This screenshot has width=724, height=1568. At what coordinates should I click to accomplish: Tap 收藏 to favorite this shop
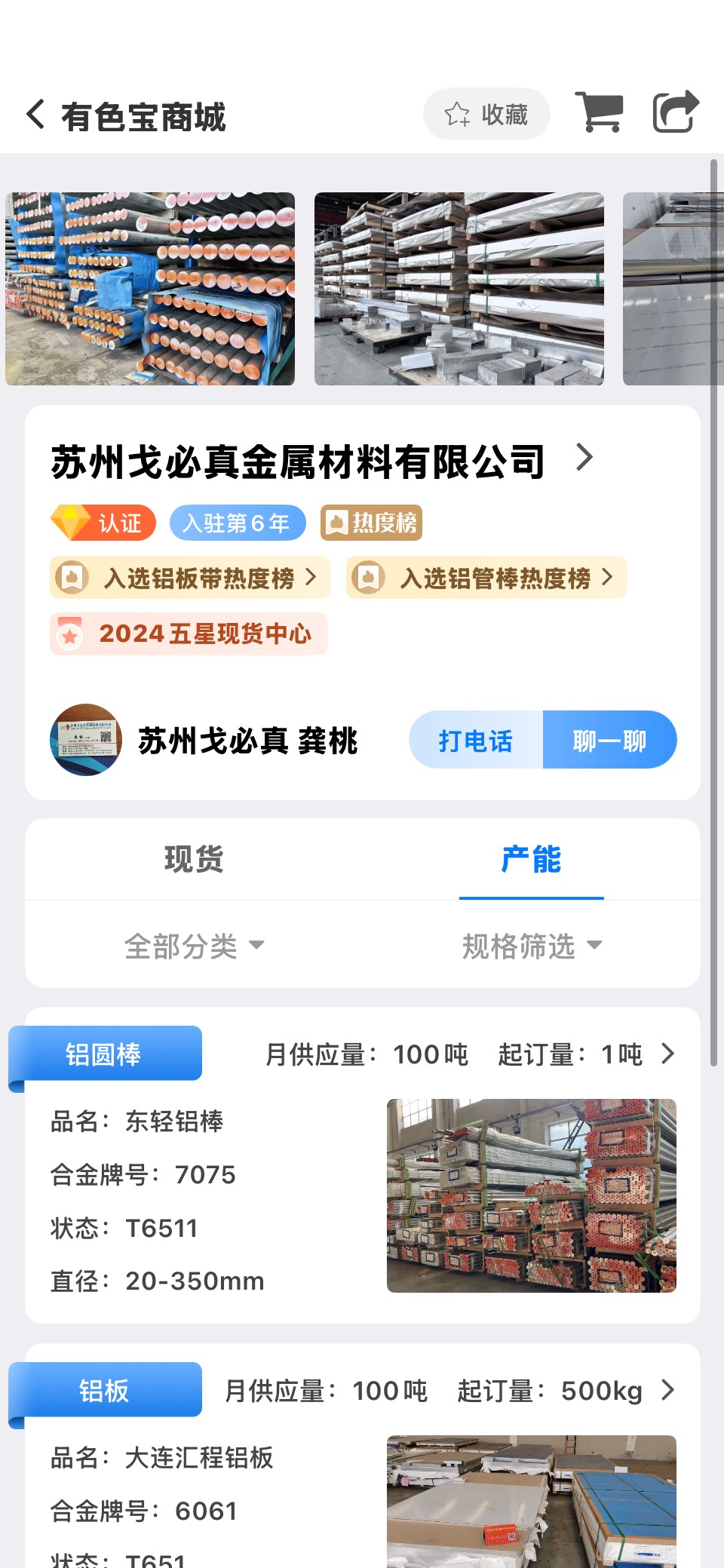pyautogui.click(x=486, y=115)
